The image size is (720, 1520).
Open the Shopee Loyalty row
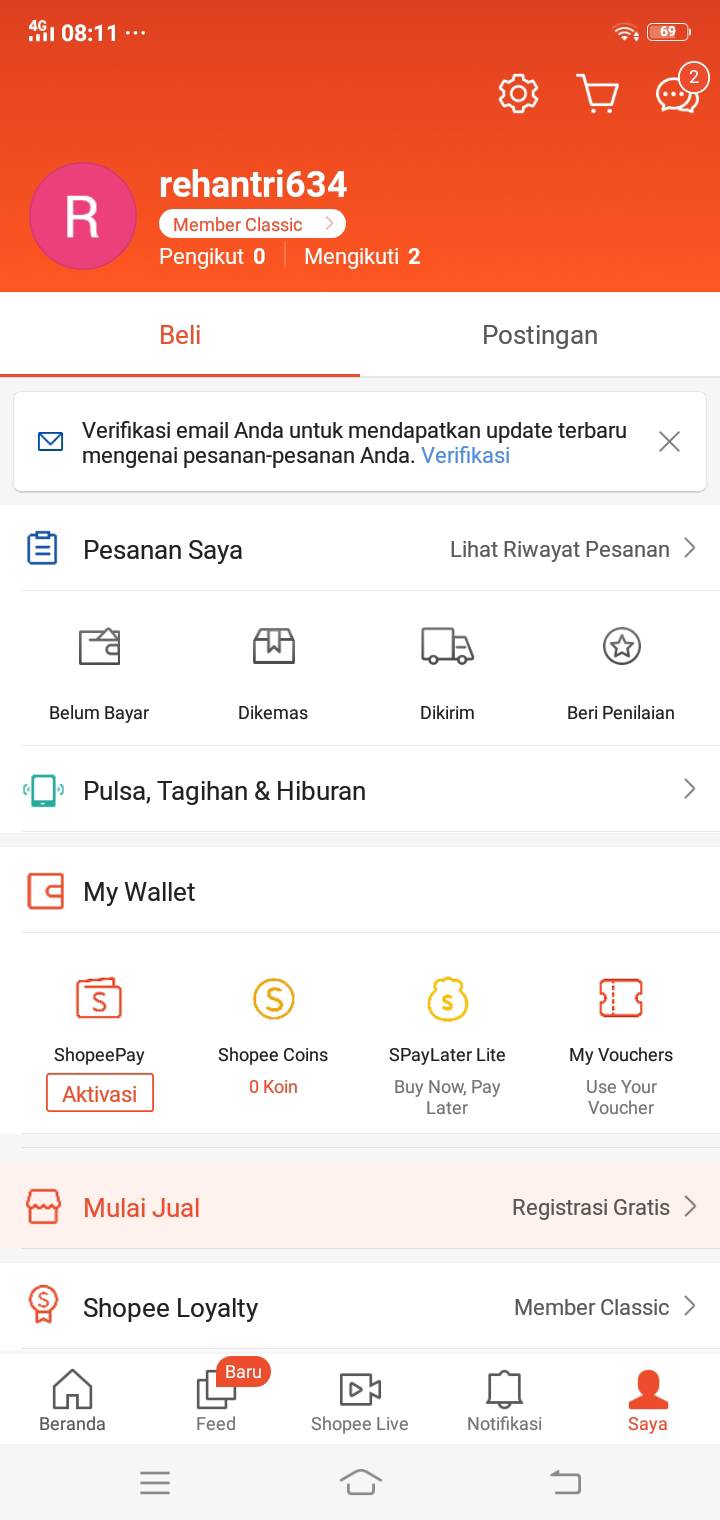[360, 1307]
